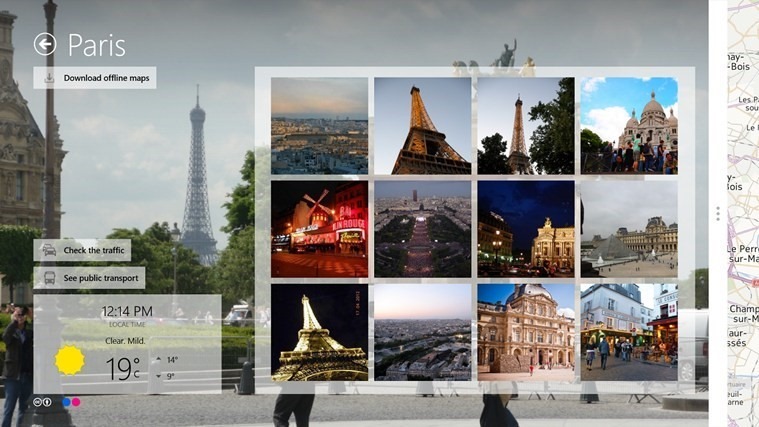Open the Eiffel Tower from below photo
This screenshot has height=427, width=759.
[x=422, y=126]
